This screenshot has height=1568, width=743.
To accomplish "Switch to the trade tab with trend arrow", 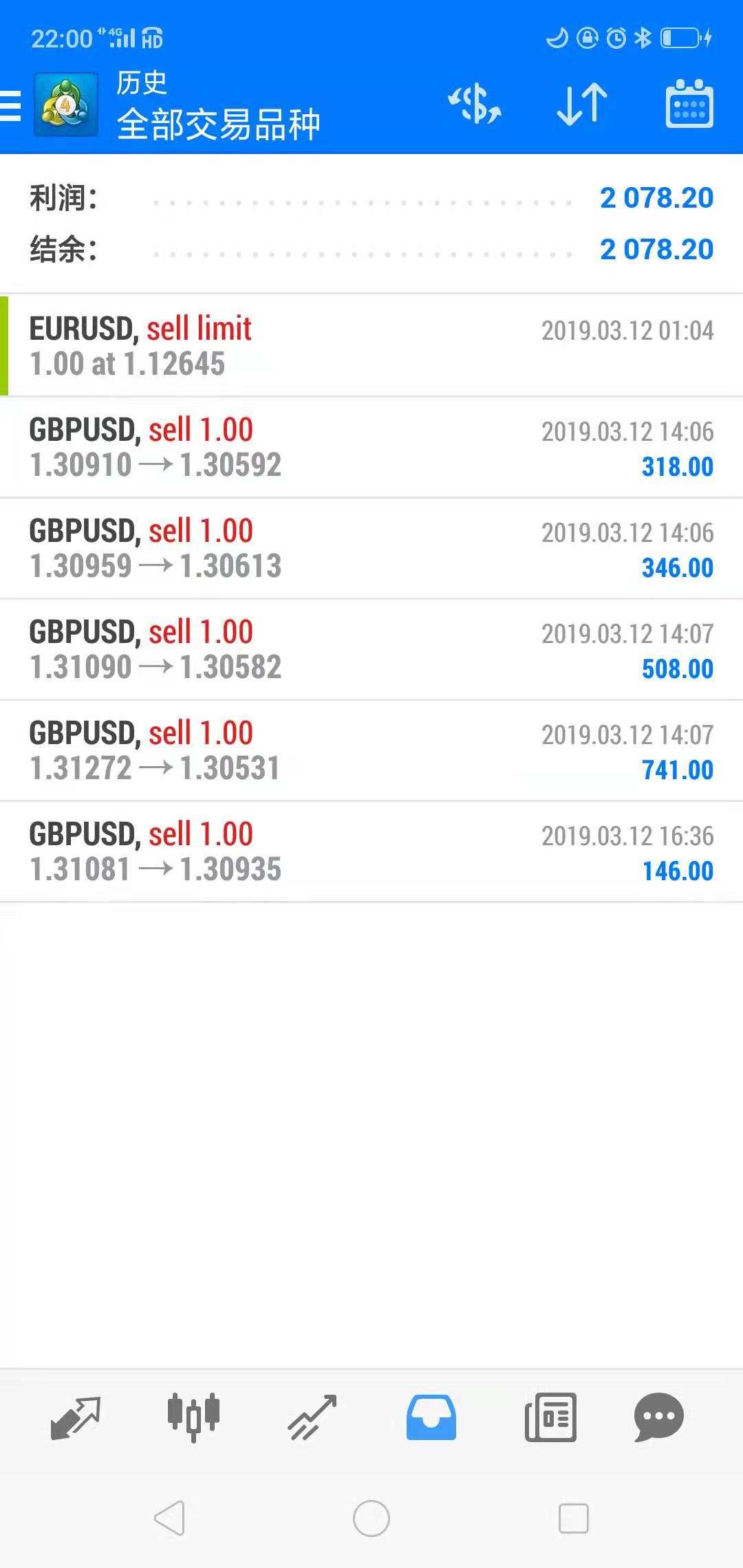I will [312, 1417].
